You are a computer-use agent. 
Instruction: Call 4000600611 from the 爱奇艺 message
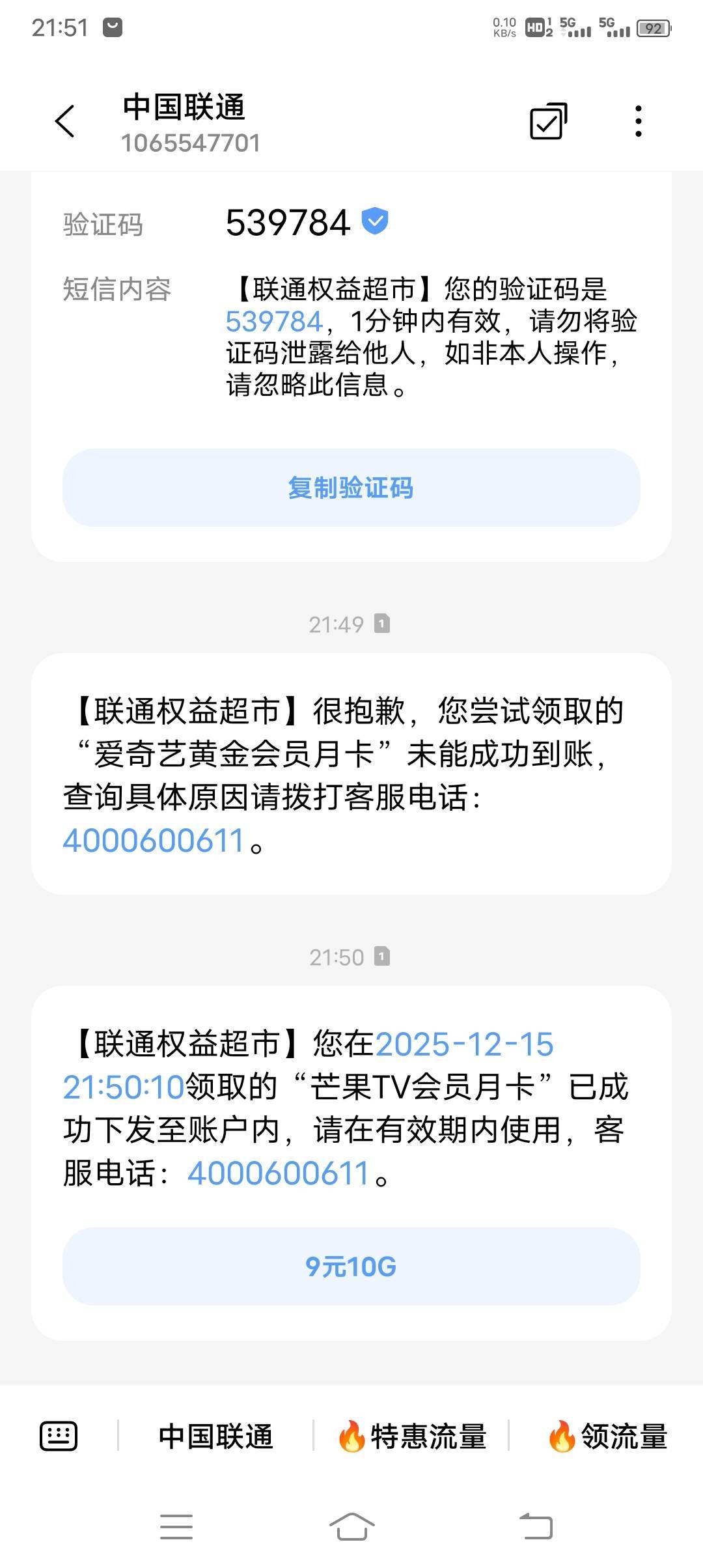coord(153,841)
